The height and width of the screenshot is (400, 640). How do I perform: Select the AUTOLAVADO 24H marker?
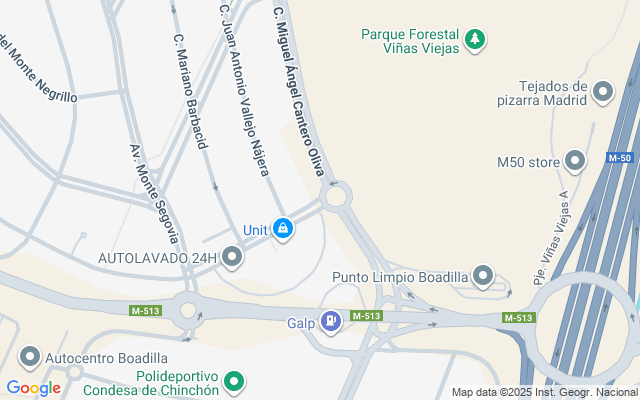[233, 258]
